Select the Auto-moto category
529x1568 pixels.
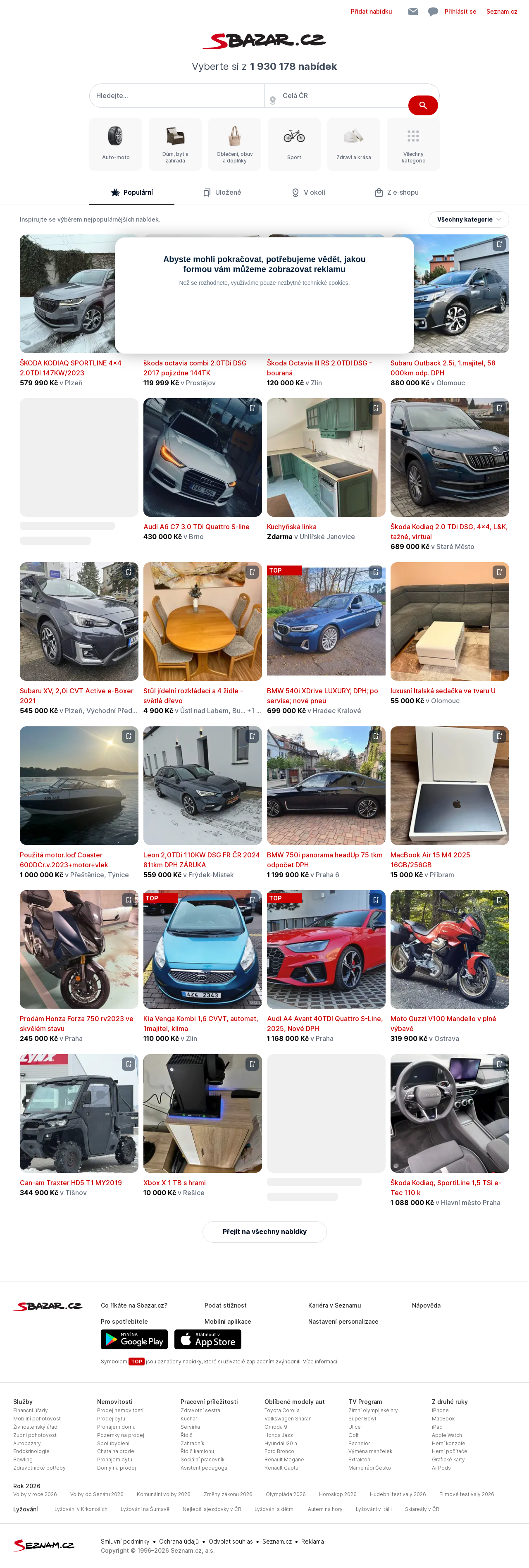click(x=116, y=143)
